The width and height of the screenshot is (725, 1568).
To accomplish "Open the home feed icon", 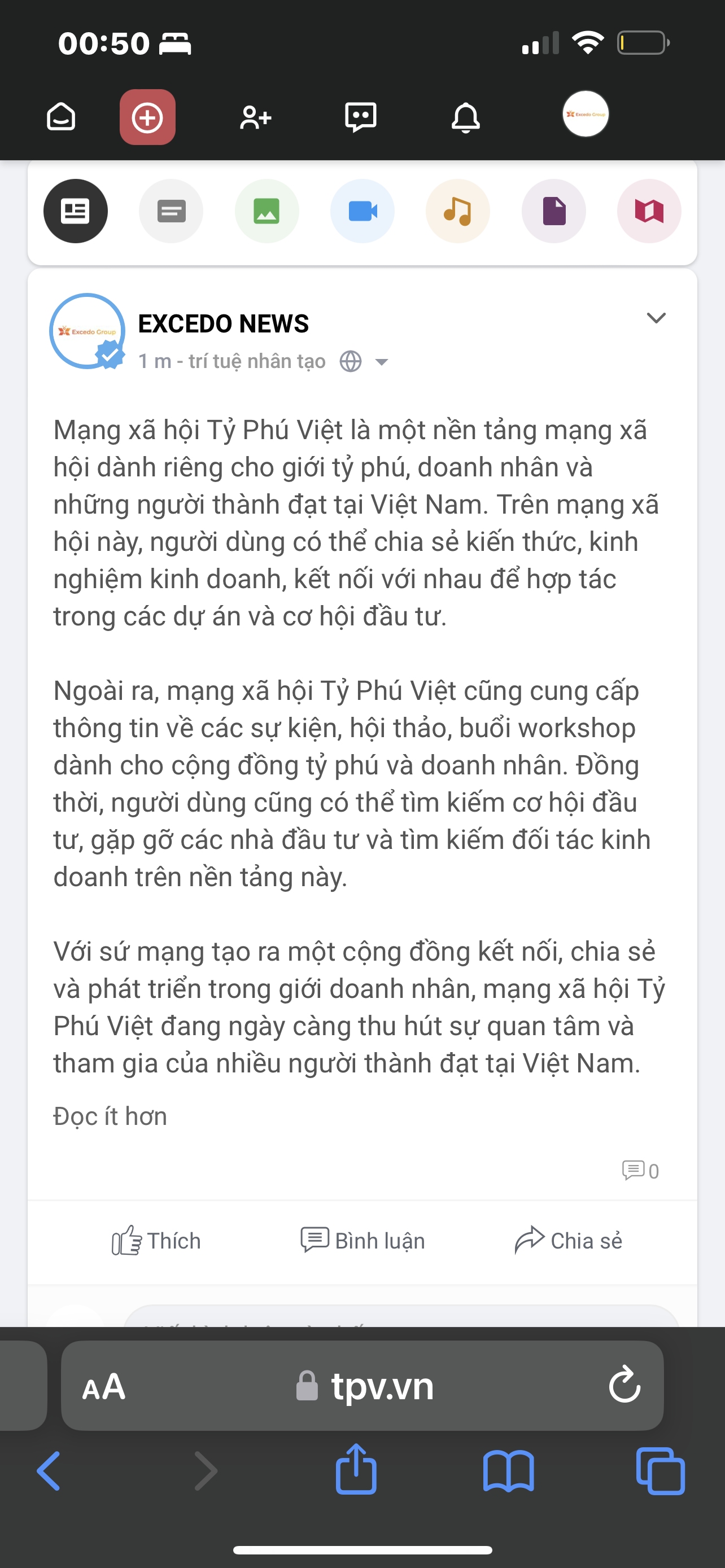I will (61, 117).
